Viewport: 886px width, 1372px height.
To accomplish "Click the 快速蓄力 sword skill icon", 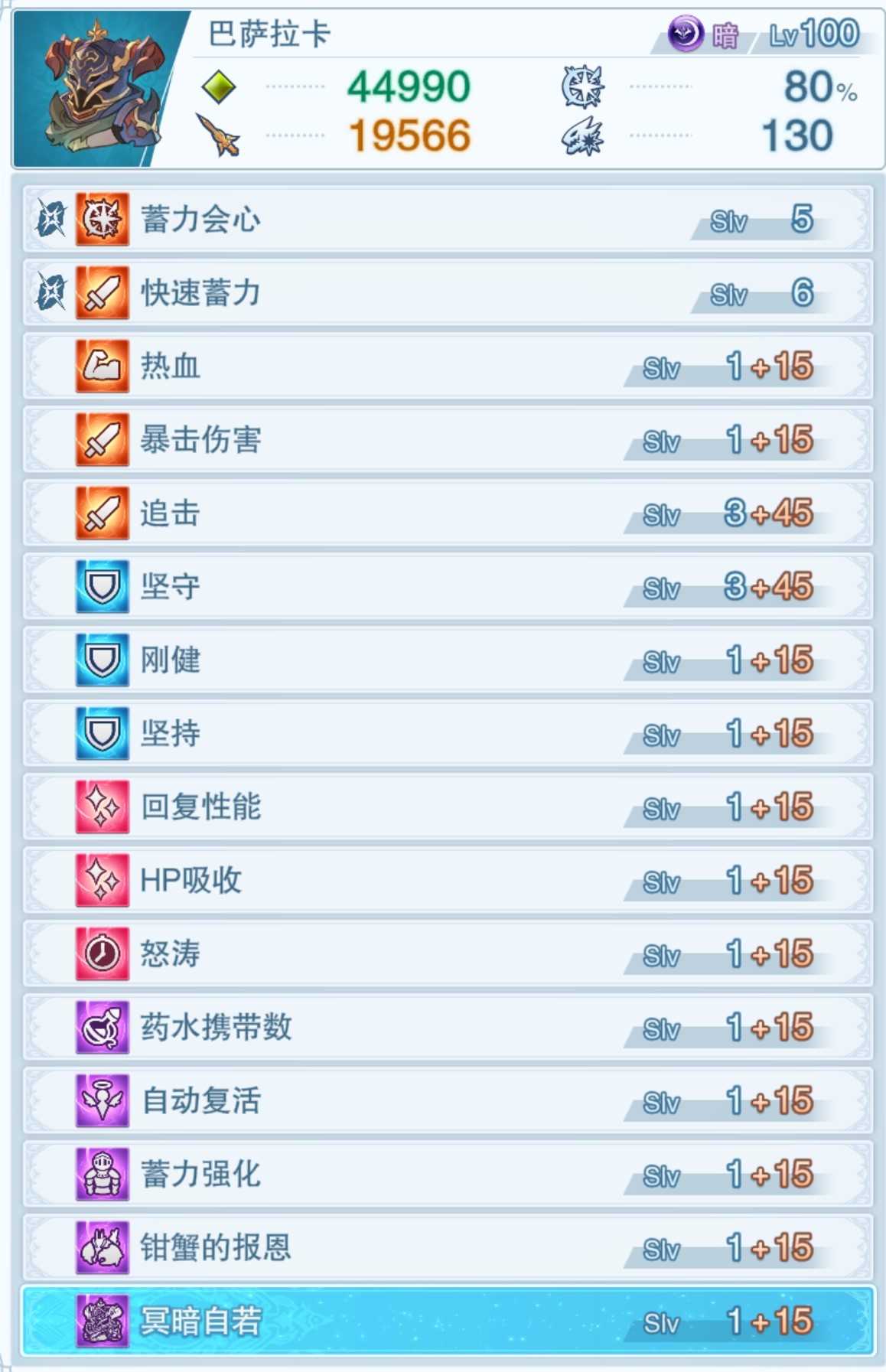I will [102, 295].
